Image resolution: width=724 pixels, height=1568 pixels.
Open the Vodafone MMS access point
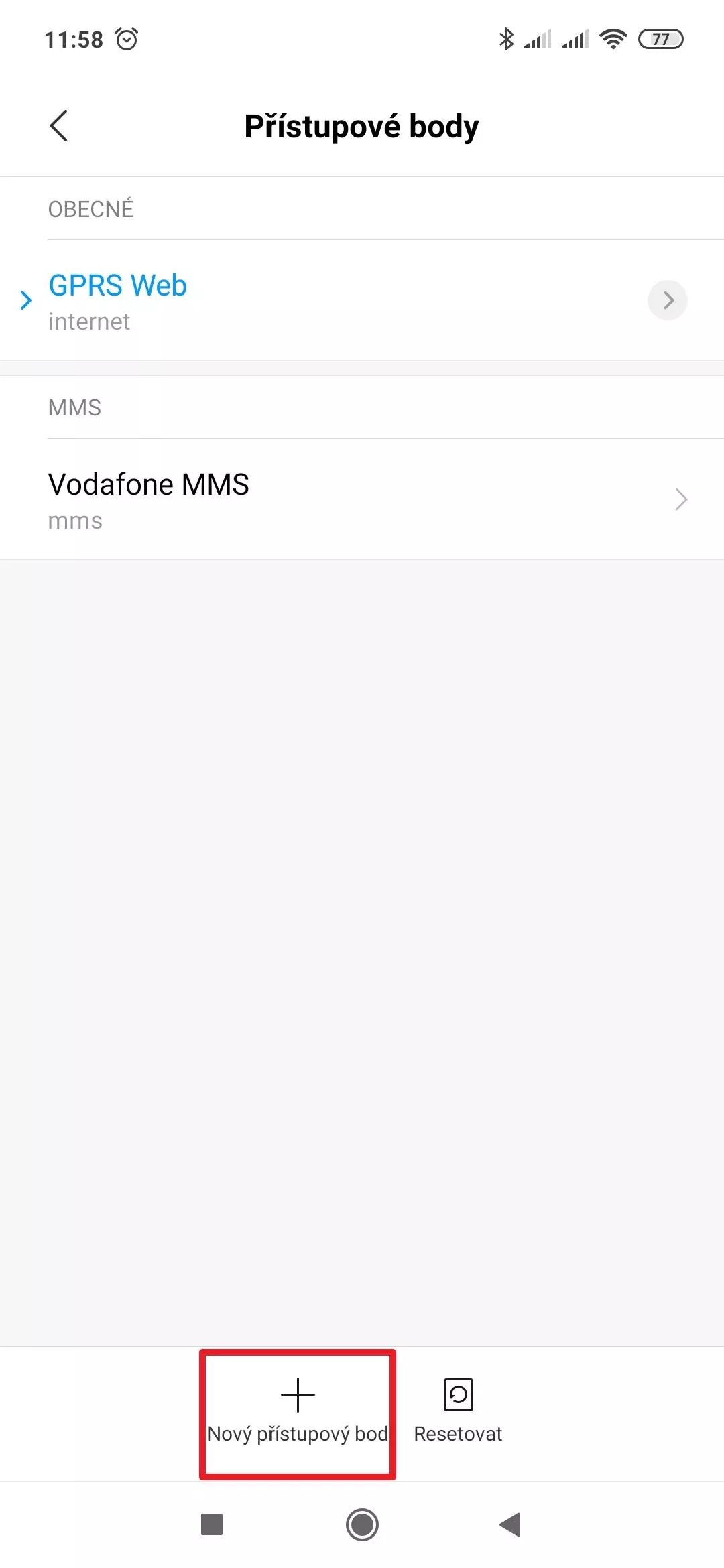[x=362, y=499]
